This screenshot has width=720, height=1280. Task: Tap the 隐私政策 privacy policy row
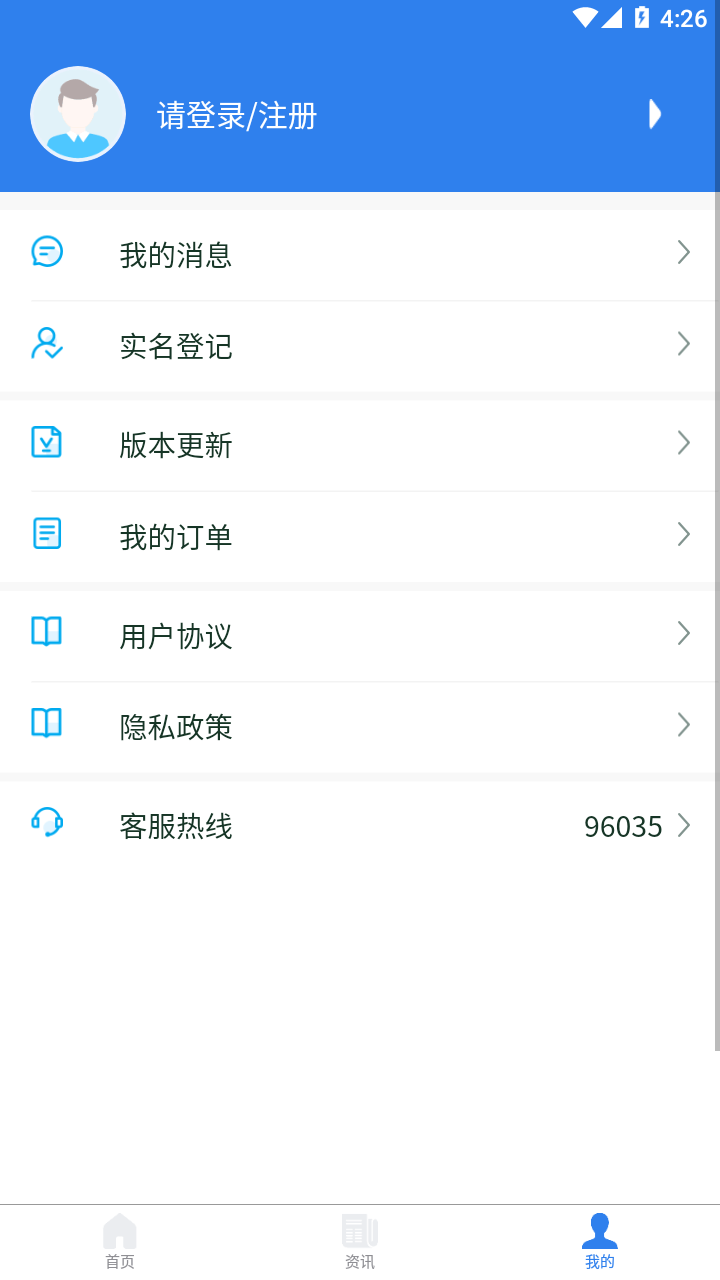click(x=360, y=723)
